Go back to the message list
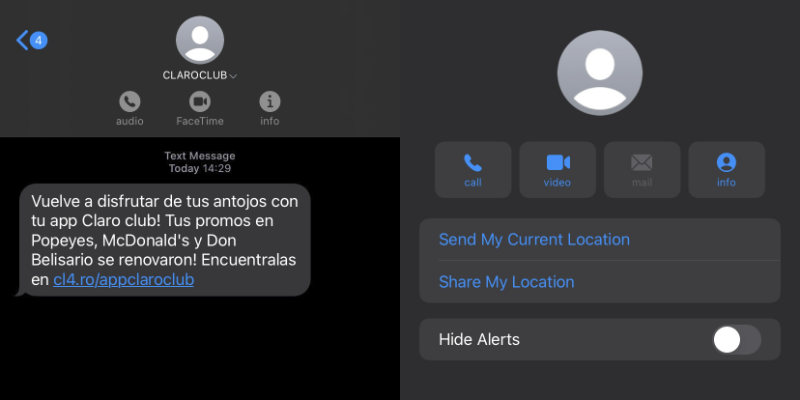Screen dimensions: 800x400 coord(30,40)
